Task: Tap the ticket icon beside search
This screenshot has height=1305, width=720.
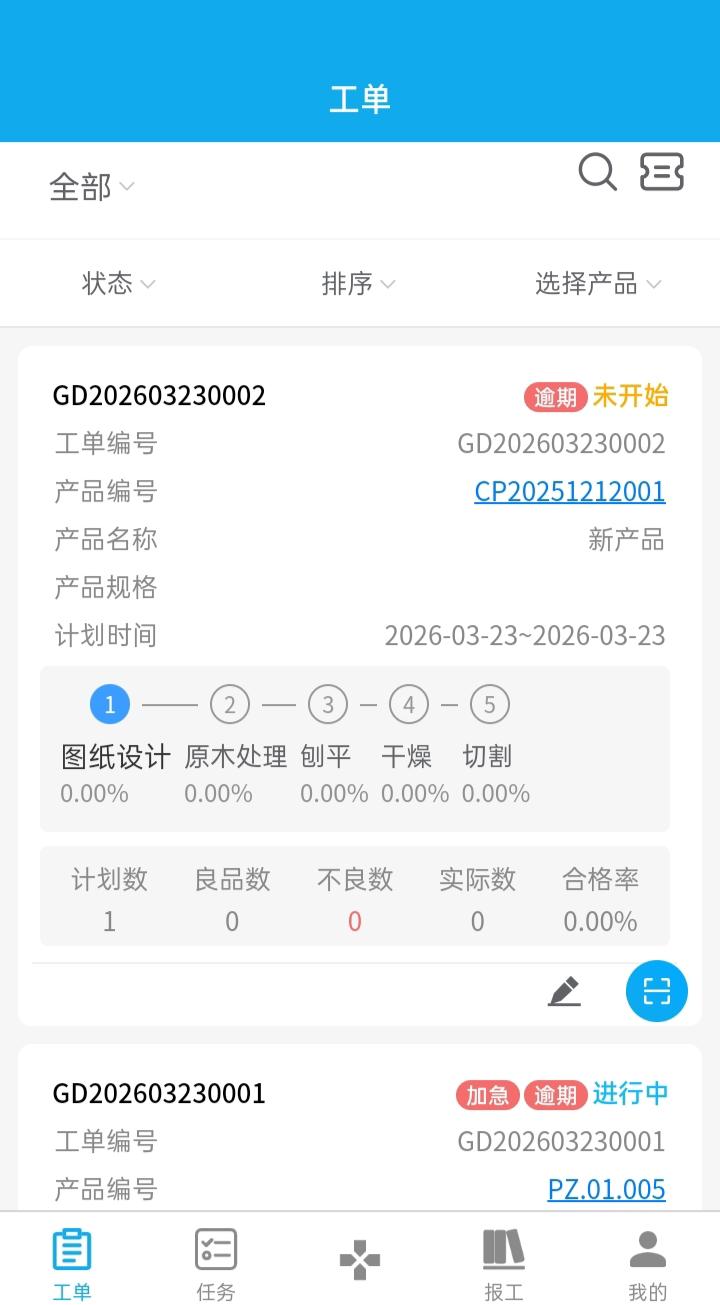Action: (x=662, y=172)
